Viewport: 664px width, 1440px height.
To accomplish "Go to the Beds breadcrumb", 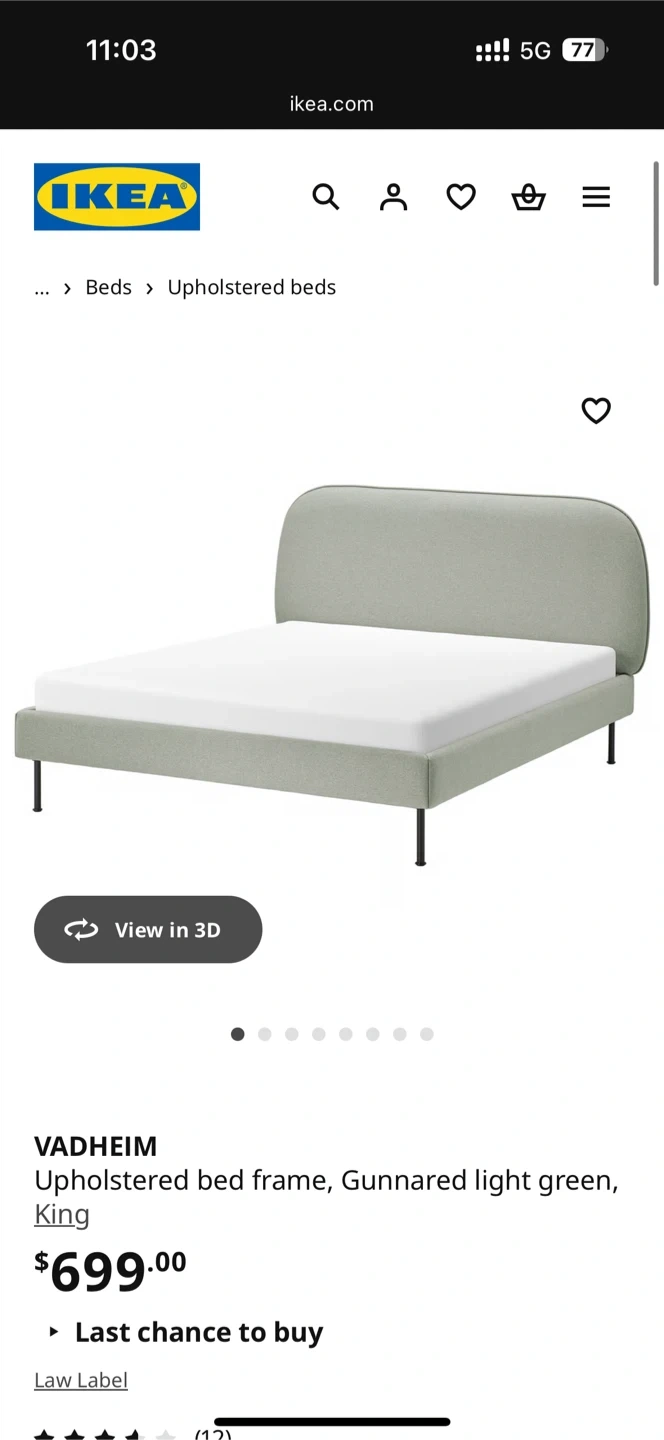I will (x=108, y=287).
